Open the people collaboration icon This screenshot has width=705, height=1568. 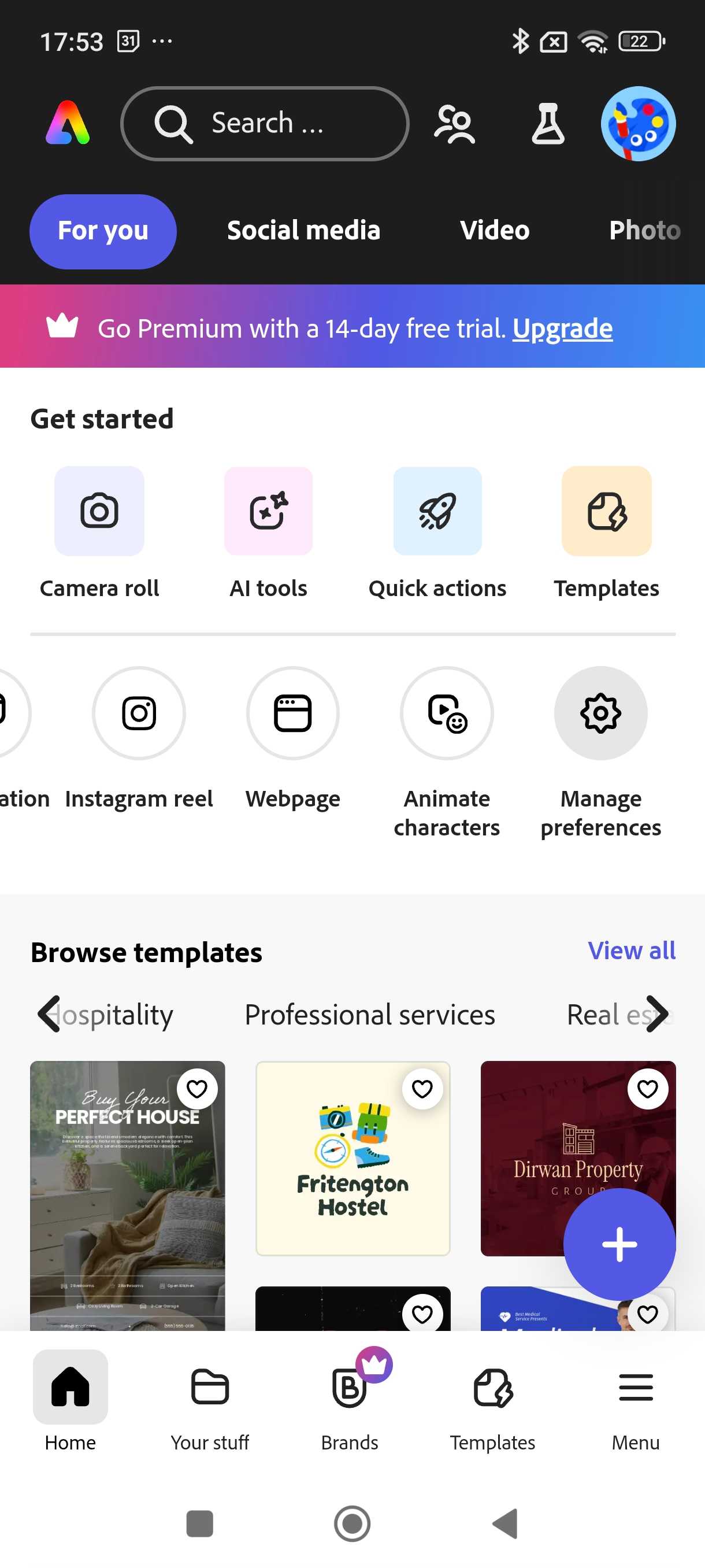coord(454,124)
